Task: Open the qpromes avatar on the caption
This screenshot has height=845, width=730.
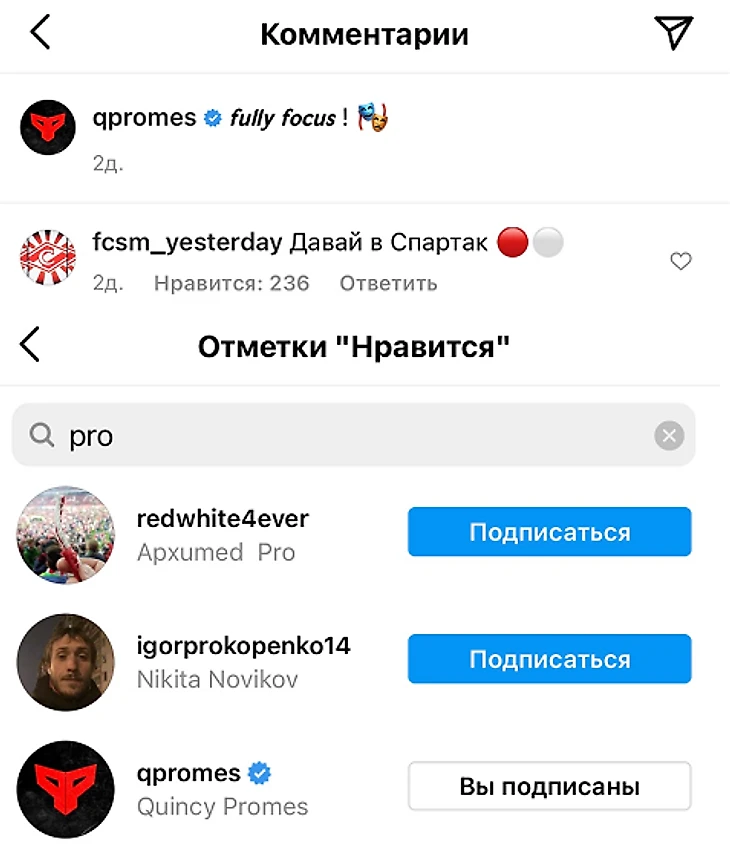Action: pyautogui.click(x=48, y=127)
